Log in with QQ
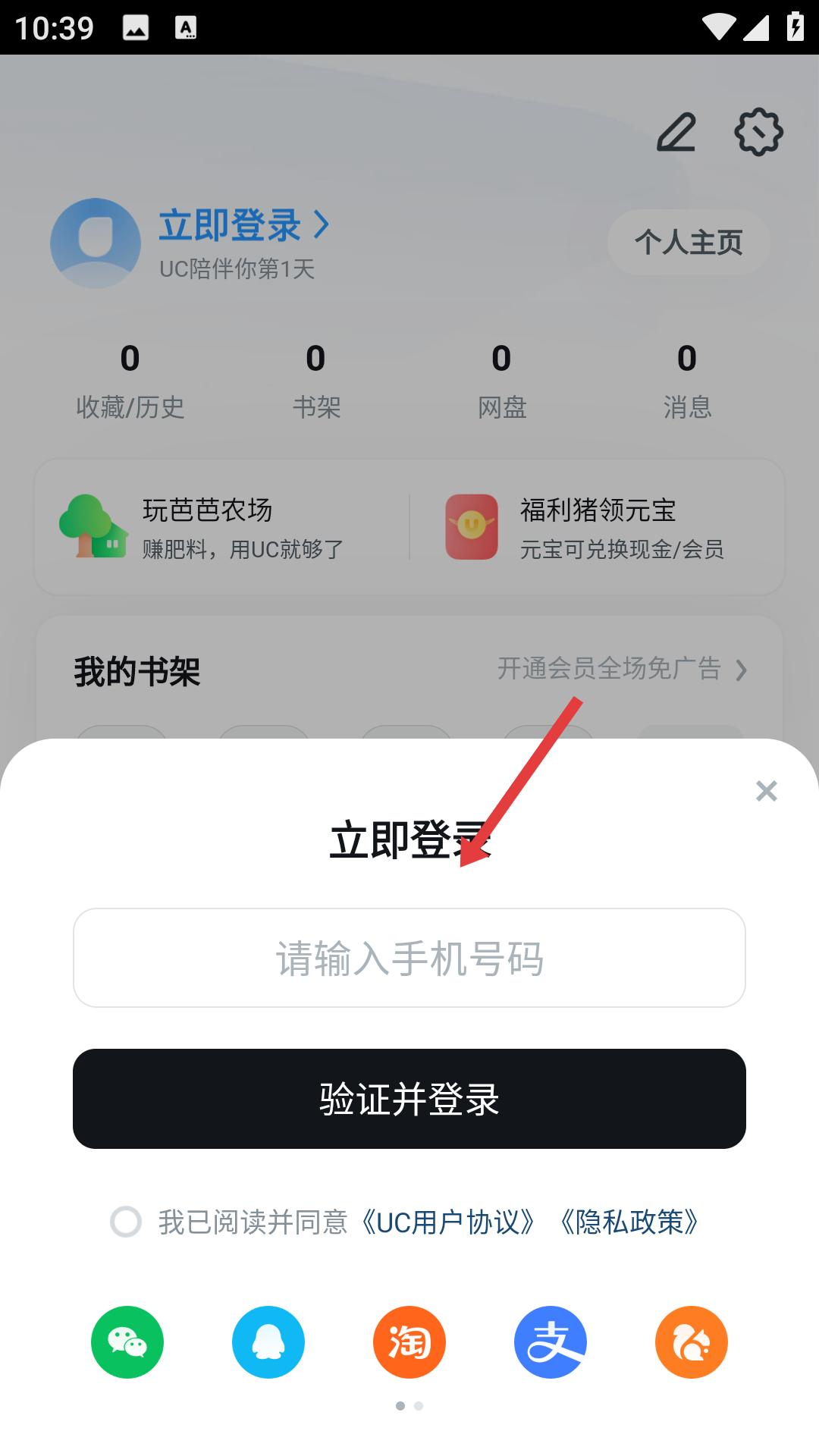819x1456 pixels. [x=268, y=1341]
